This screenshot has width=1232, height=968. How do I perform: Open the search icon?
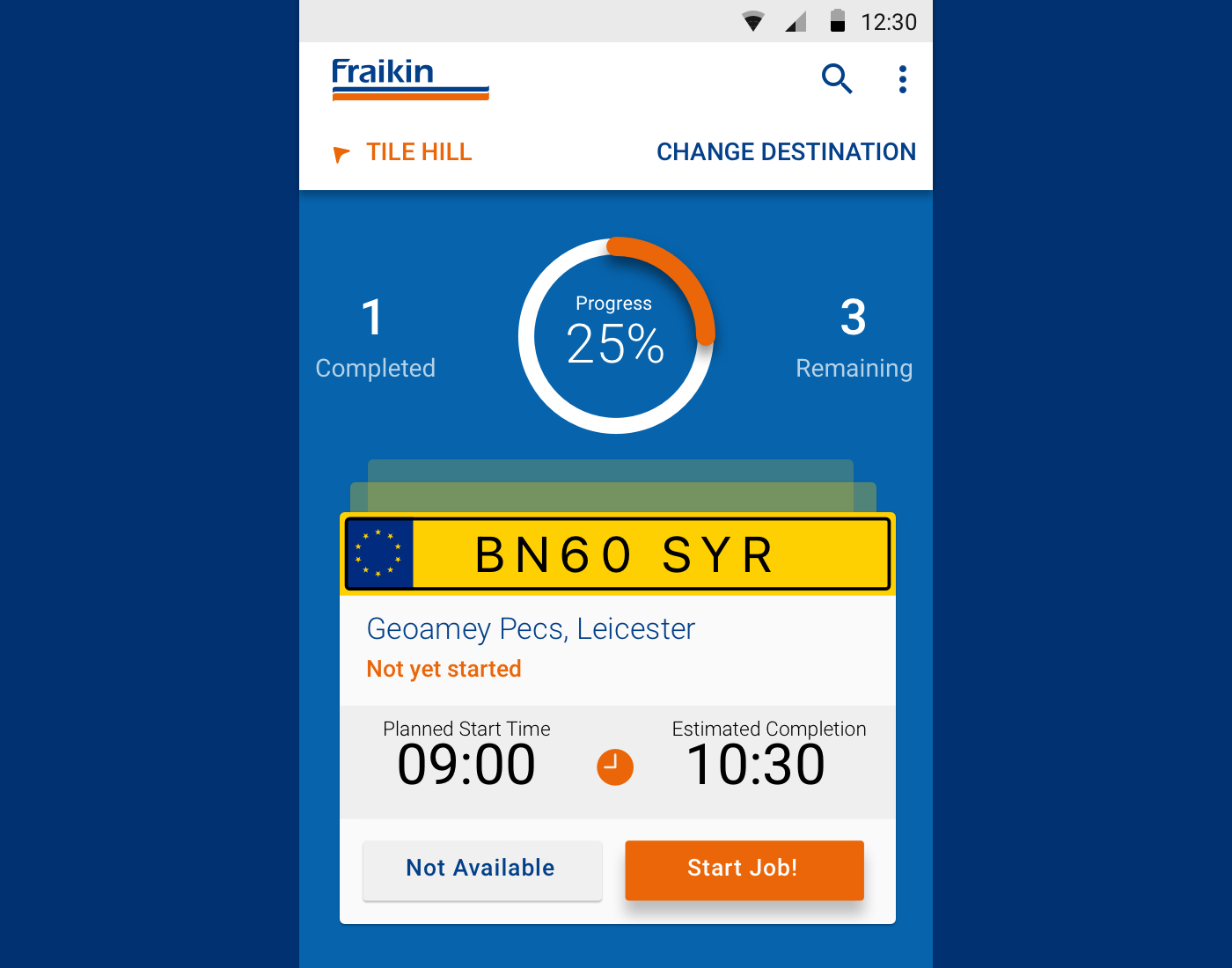(x=837, y=79)
